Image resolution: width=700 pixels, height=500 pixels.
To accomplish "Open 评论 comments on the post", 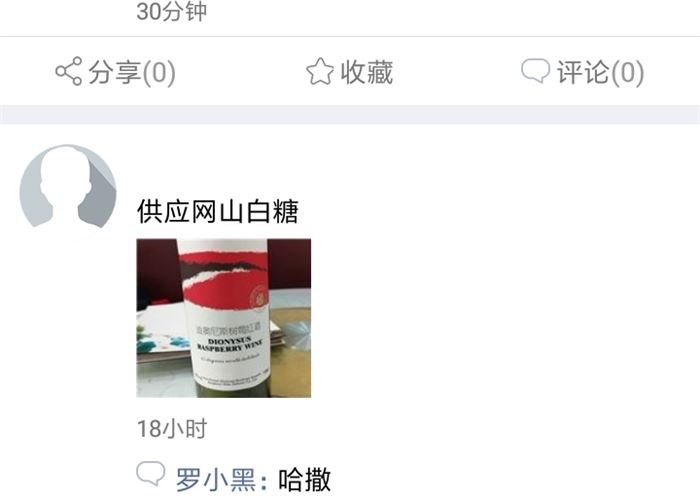I will 583,72.
